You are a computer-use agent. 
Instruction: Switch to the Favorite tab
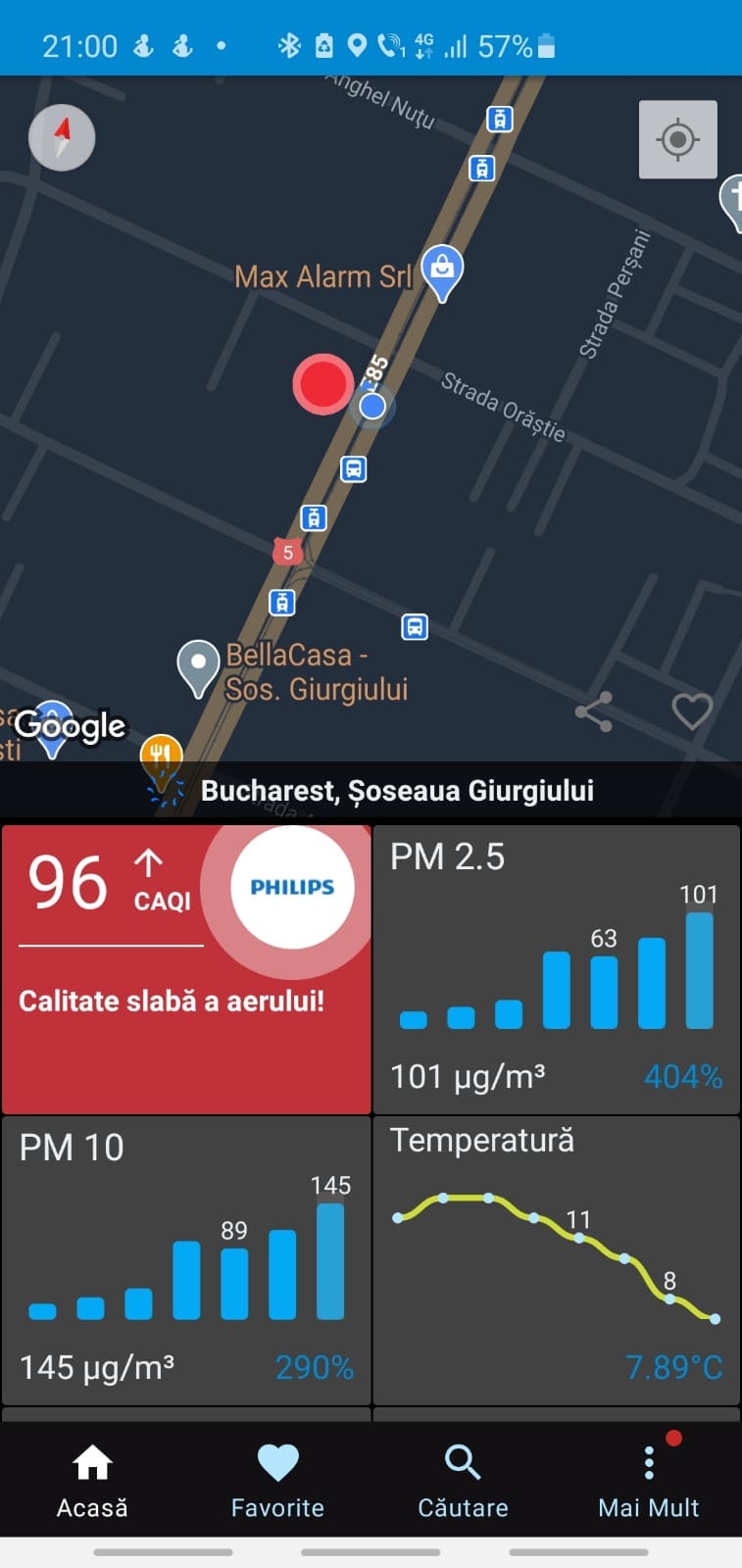coord(277,1480)
